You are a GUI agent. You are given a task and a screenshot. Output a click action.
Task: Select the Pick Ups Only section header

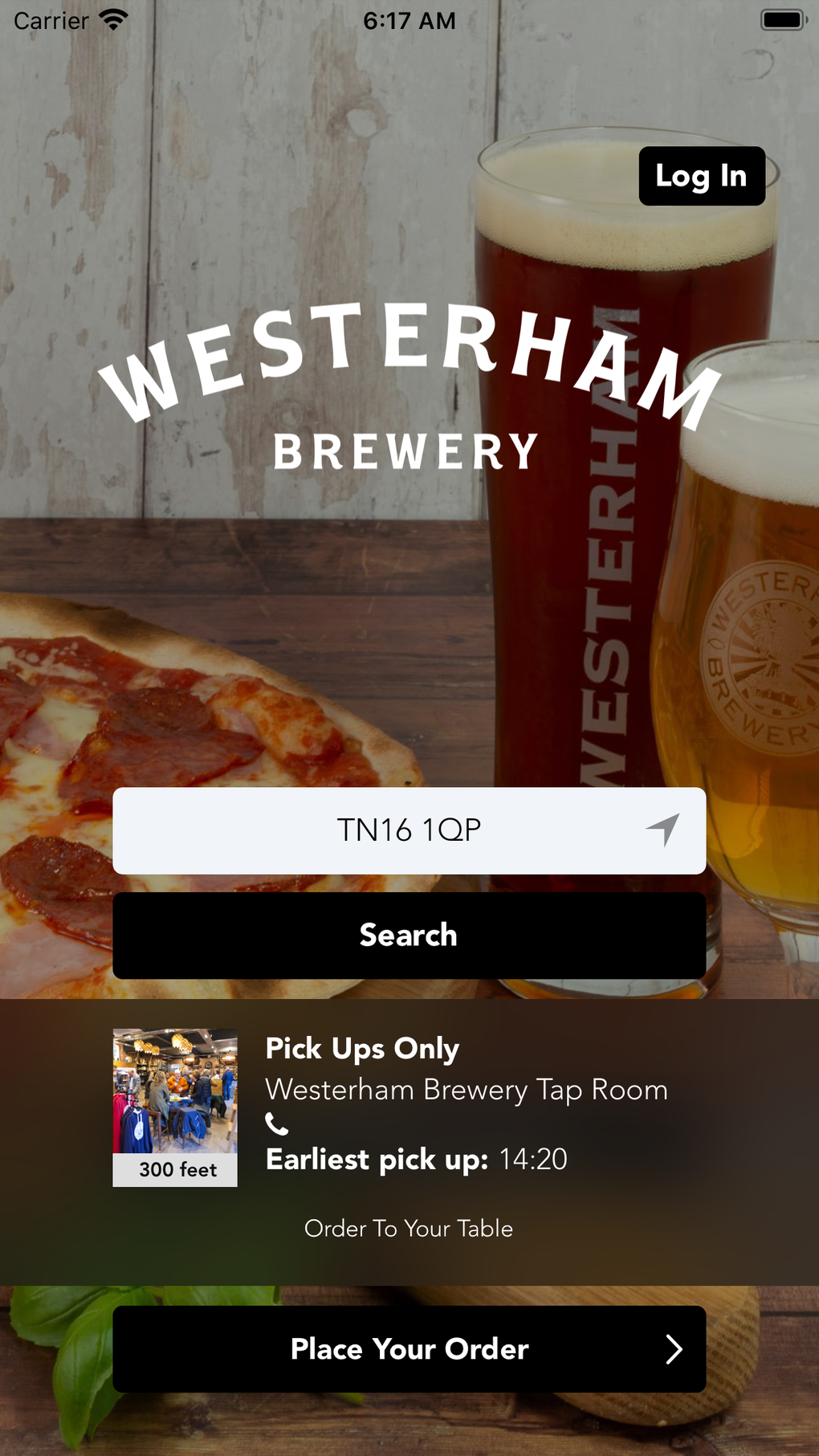[x=361, y=1048]
